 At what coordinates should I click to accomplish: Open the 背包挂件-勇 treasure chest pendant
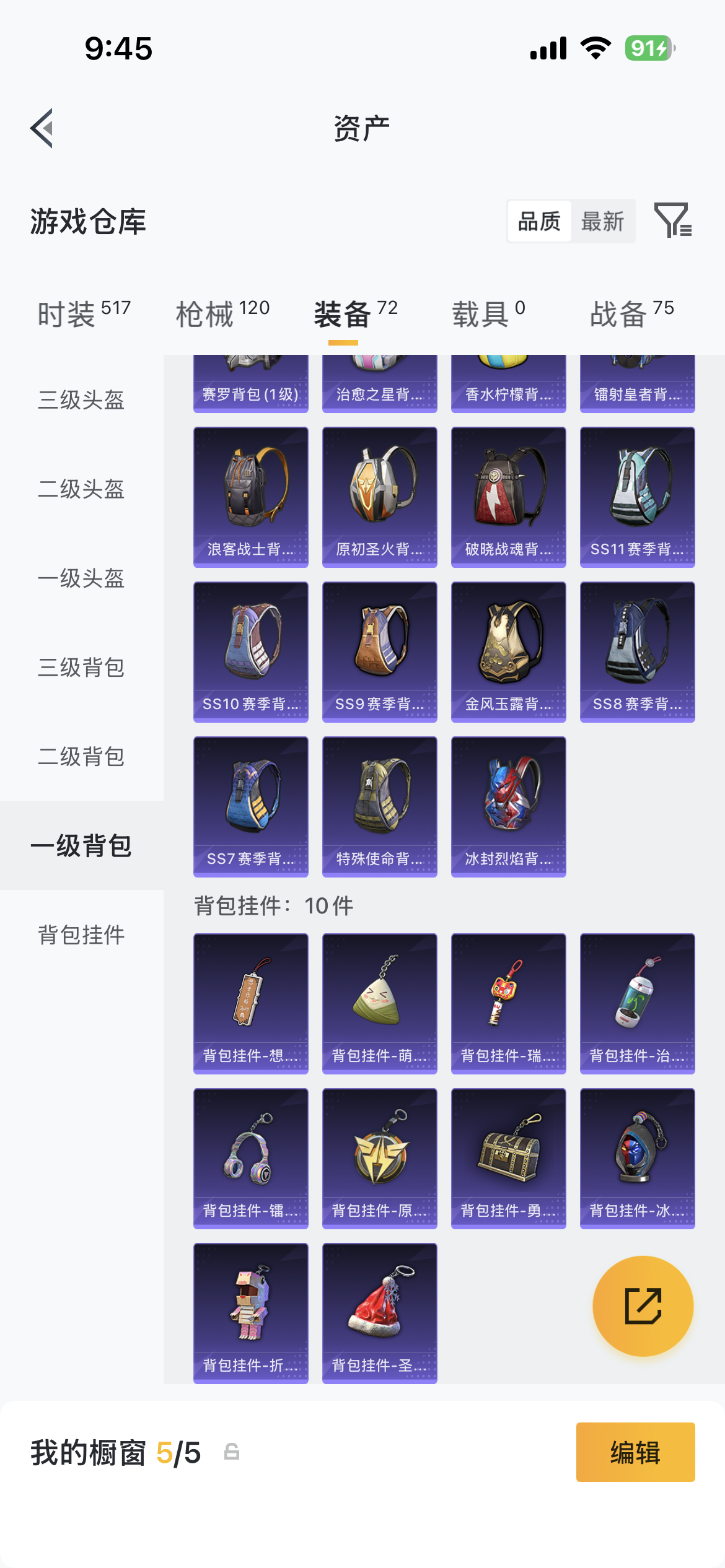click(x=509, y=1158)
